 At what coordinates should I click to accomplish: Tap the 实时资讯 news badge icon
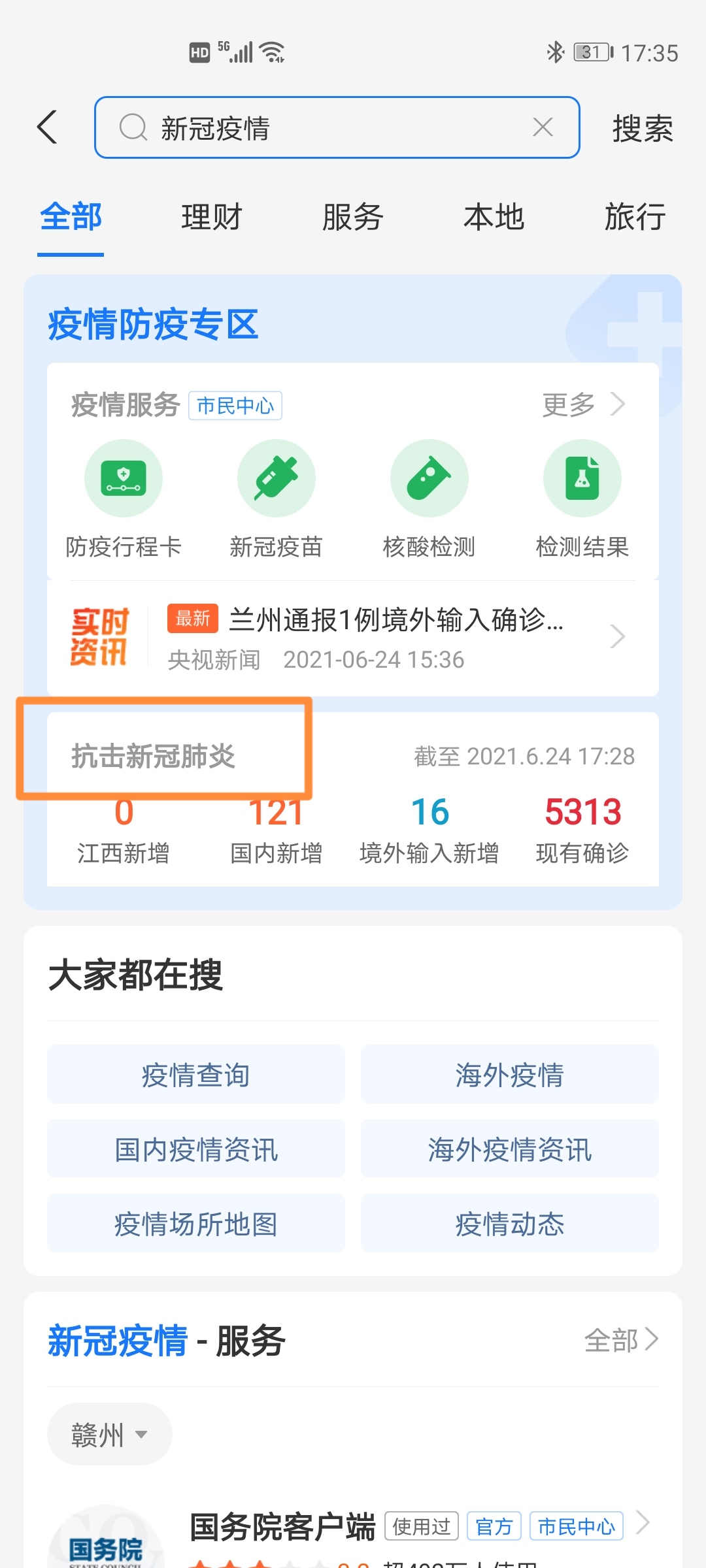(101, 637)
